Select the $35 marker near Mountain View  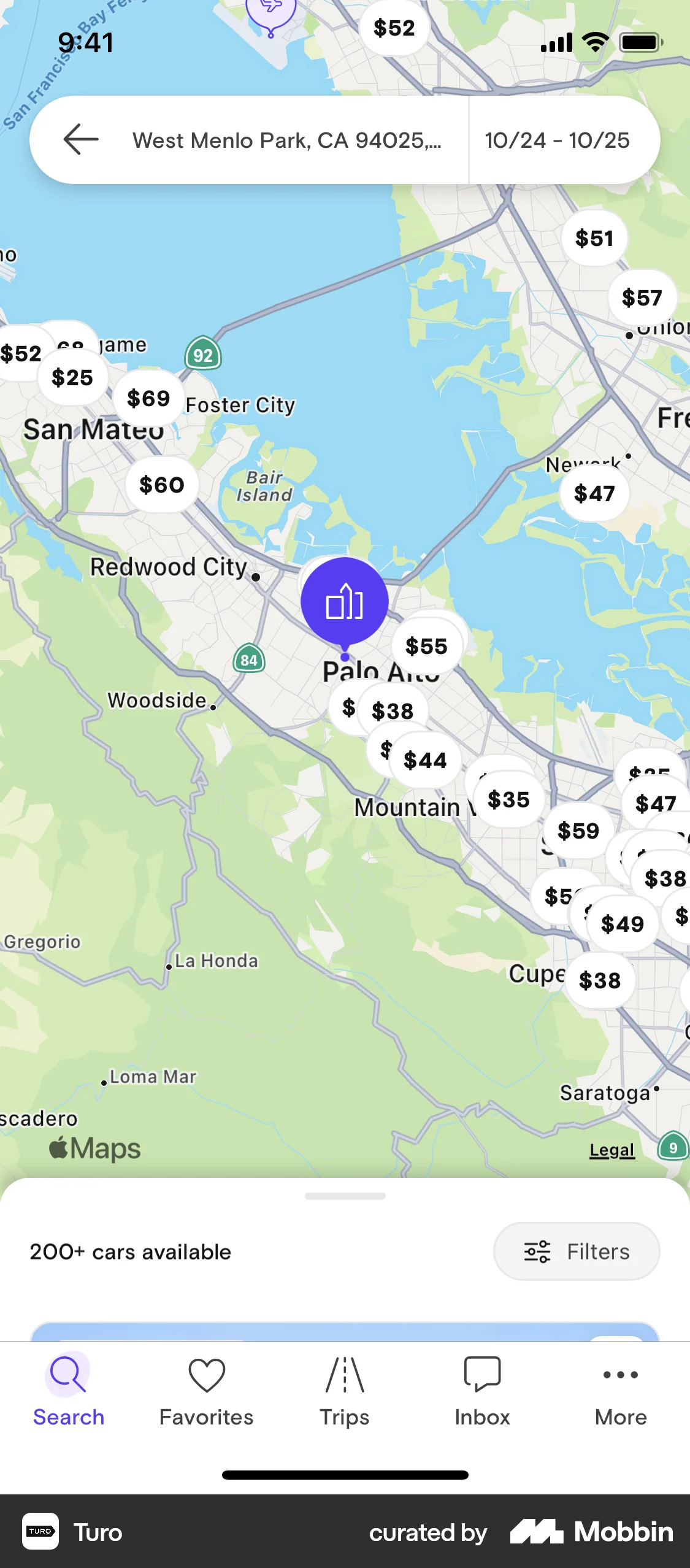508,798
